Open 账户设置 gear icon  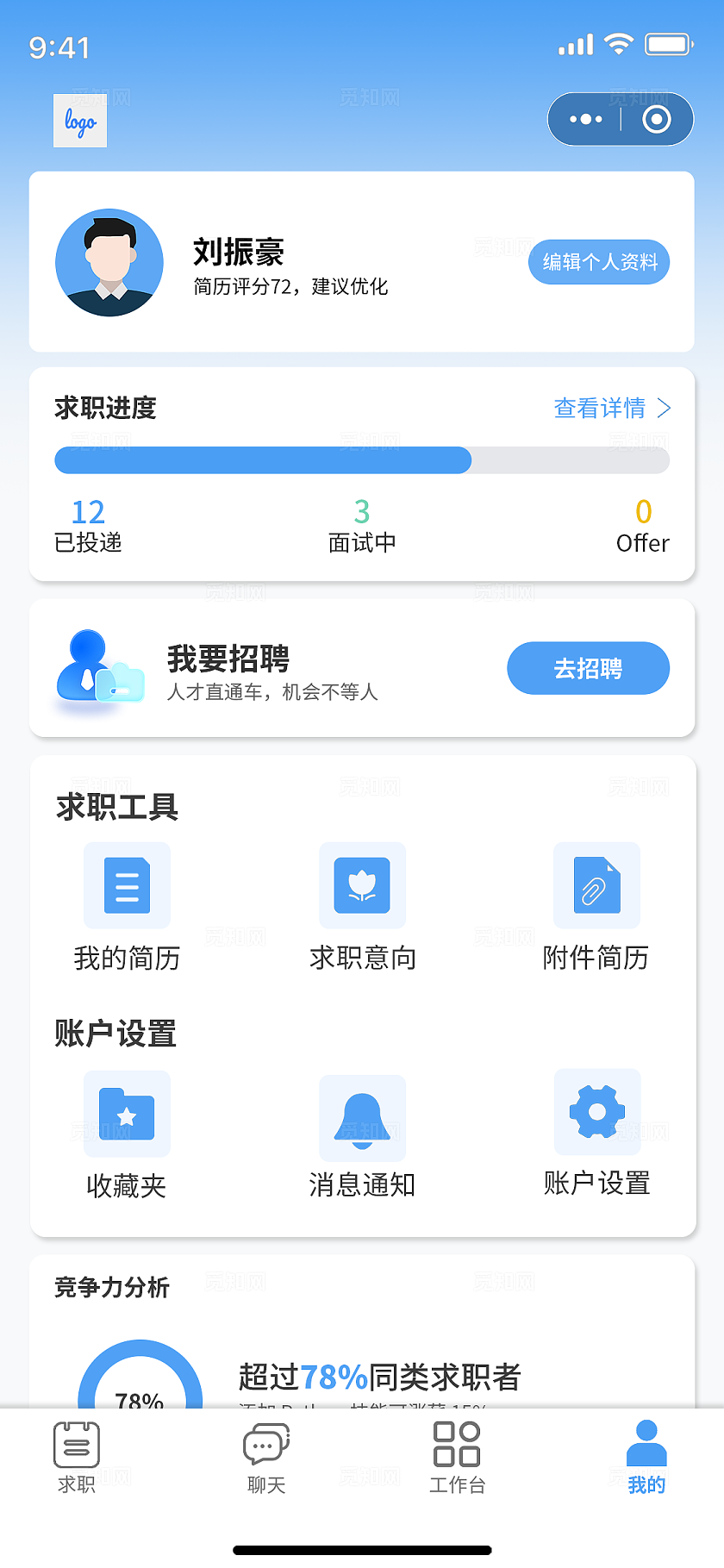(x=596, y=1114)
